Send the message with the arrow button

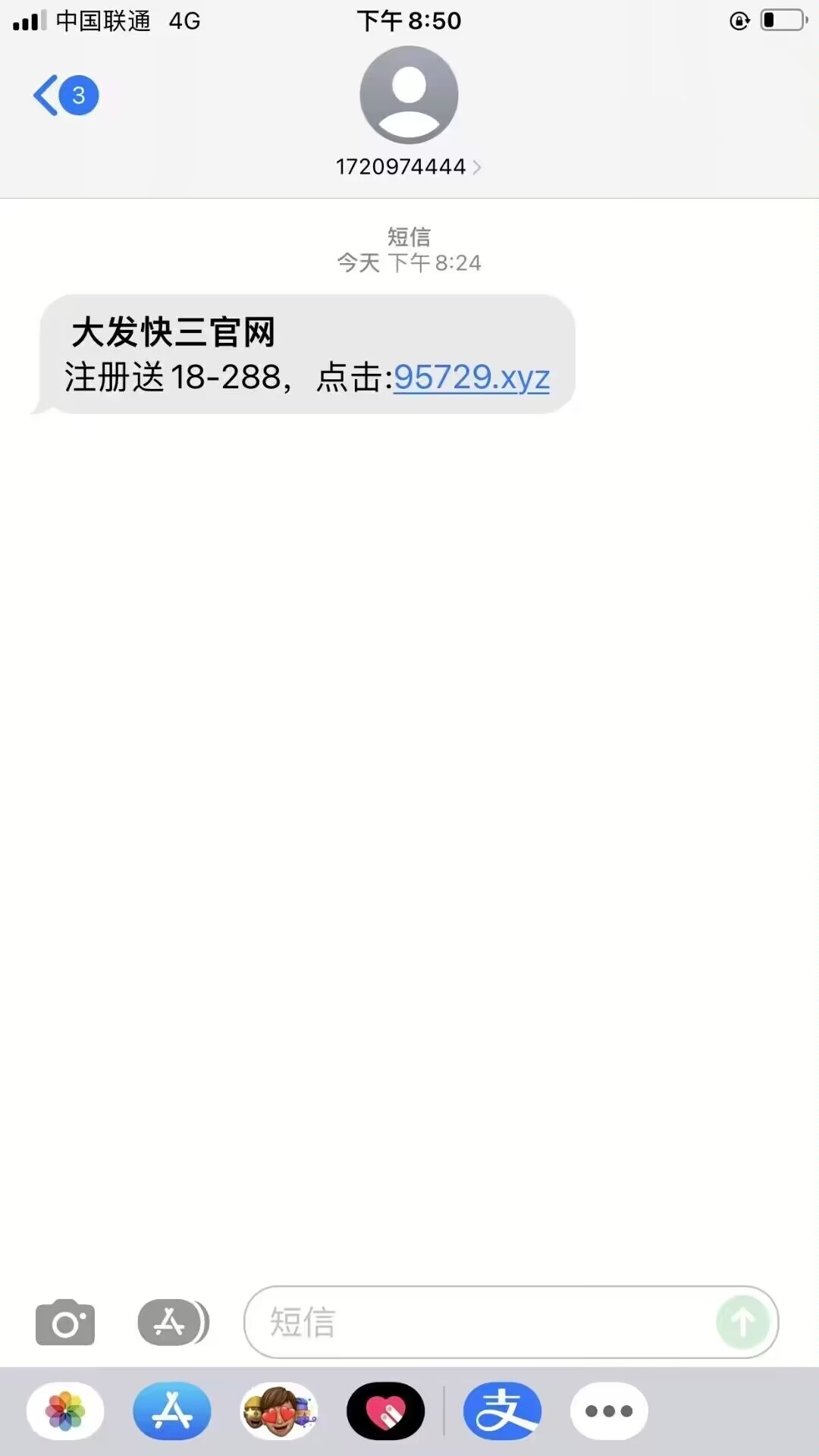(x=743, y=1323)
